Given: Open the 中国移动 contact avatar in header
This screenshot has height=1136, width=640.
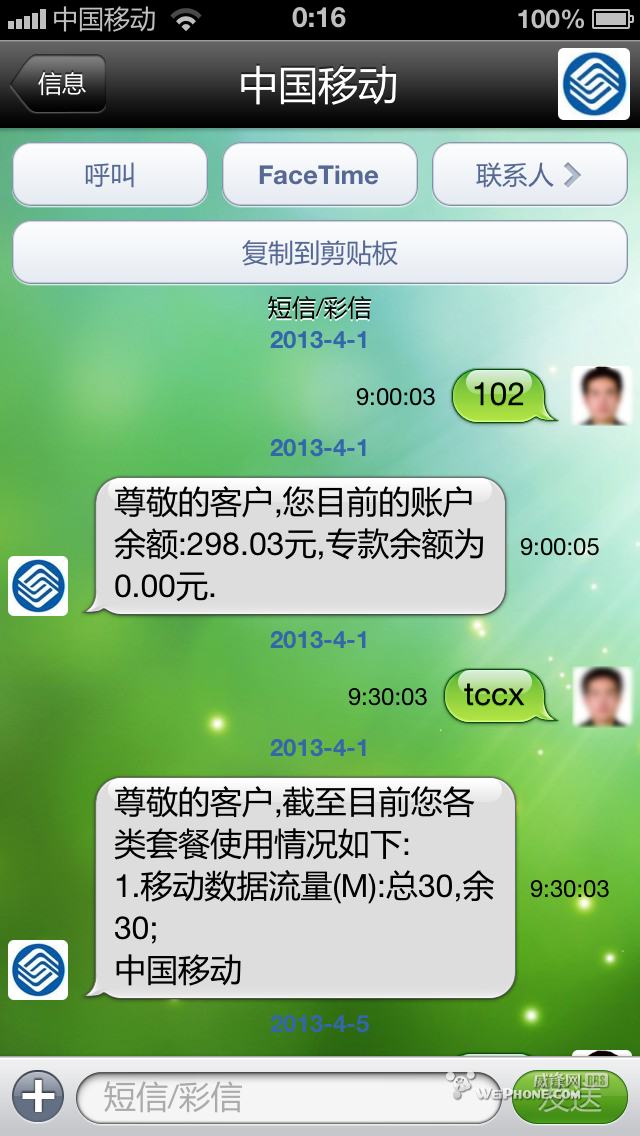Looking at the screenshot, I should tap(593, 84).
